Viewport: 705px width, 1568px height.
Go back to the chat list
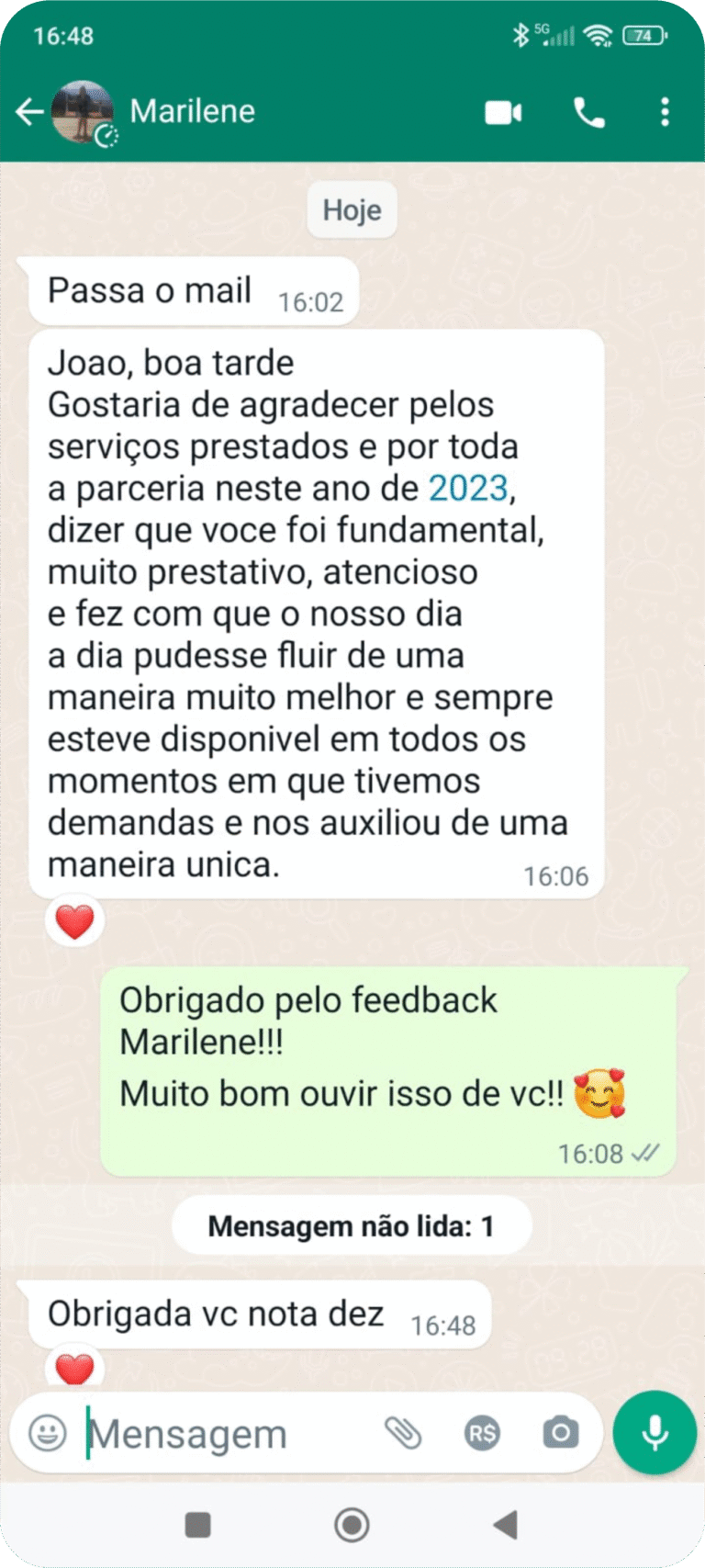[x=29, y=112]
